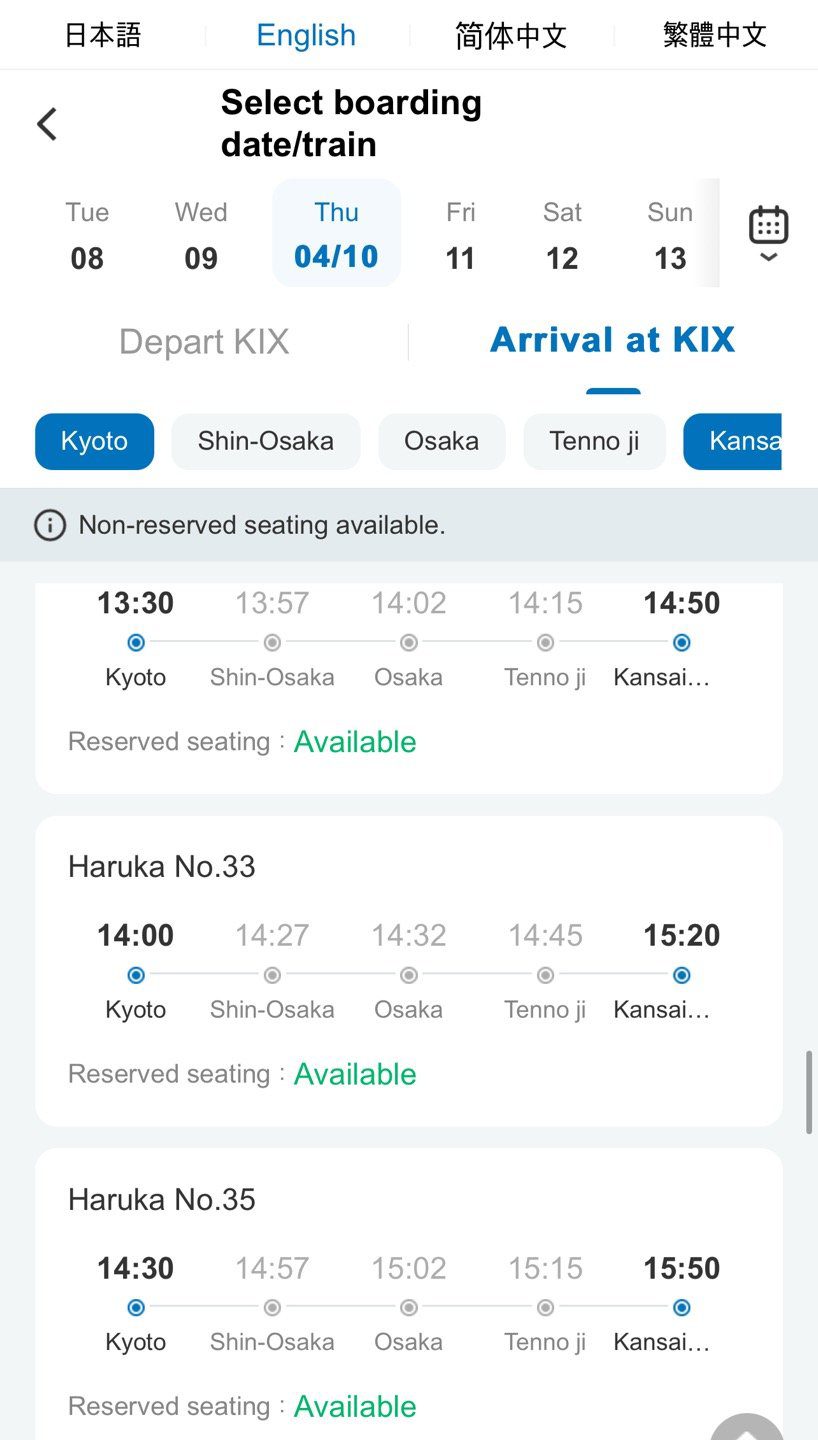This screenshot has width=818, height=1440.
Task: Choose the Osaka station chip
Action: tap(441, 441)
